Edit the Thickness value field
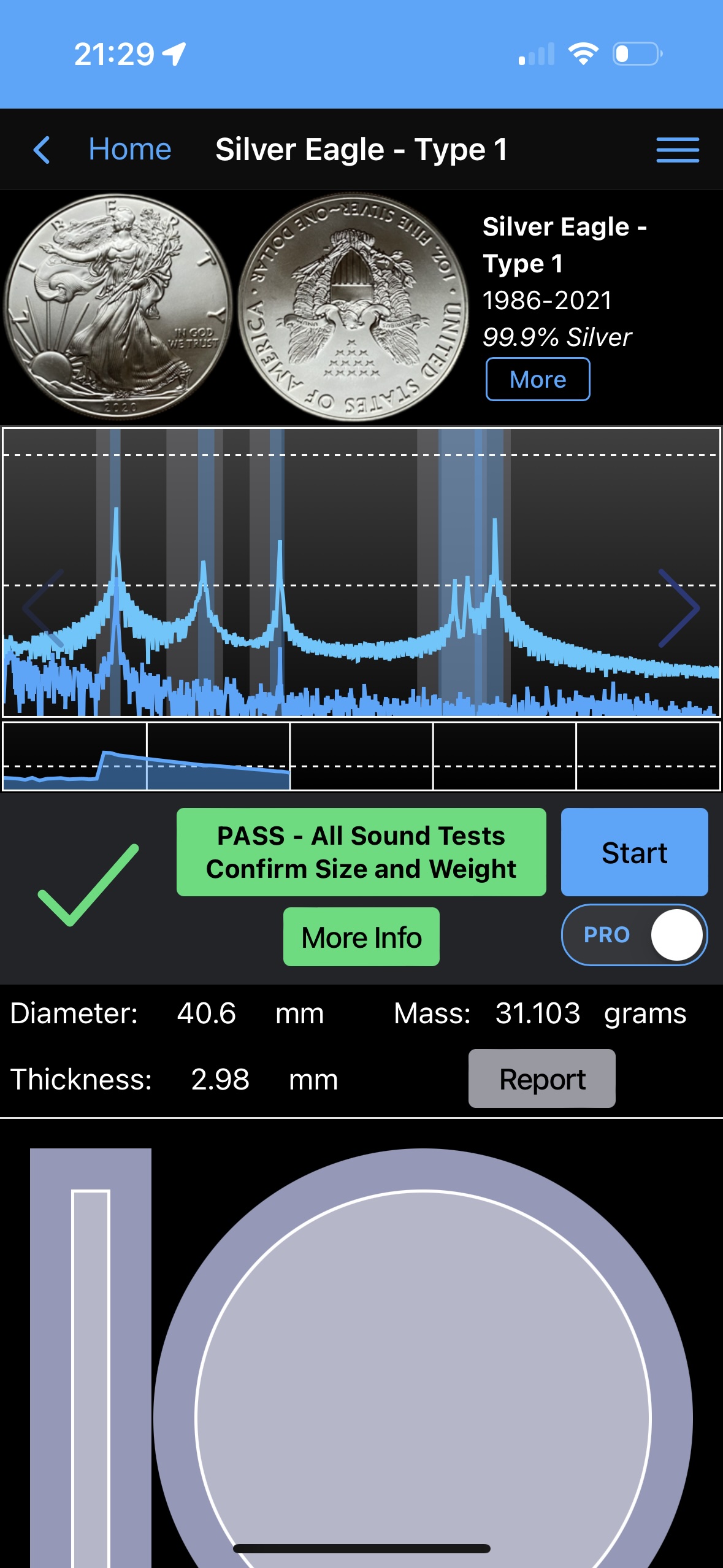This screenshot has width=723, height=1568. click(220, 1080)
